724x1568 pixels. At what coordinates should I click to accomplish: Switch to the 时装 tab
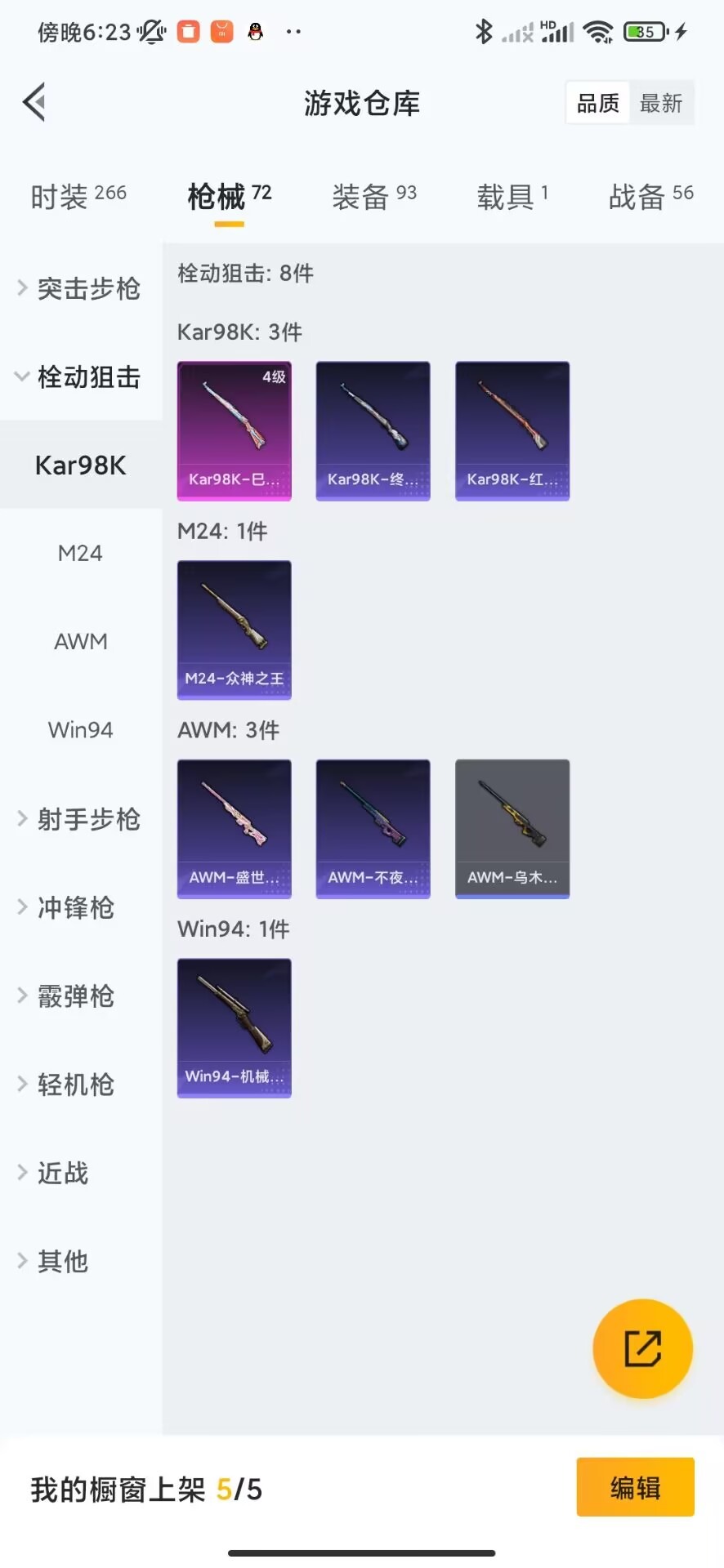point(78,196)
